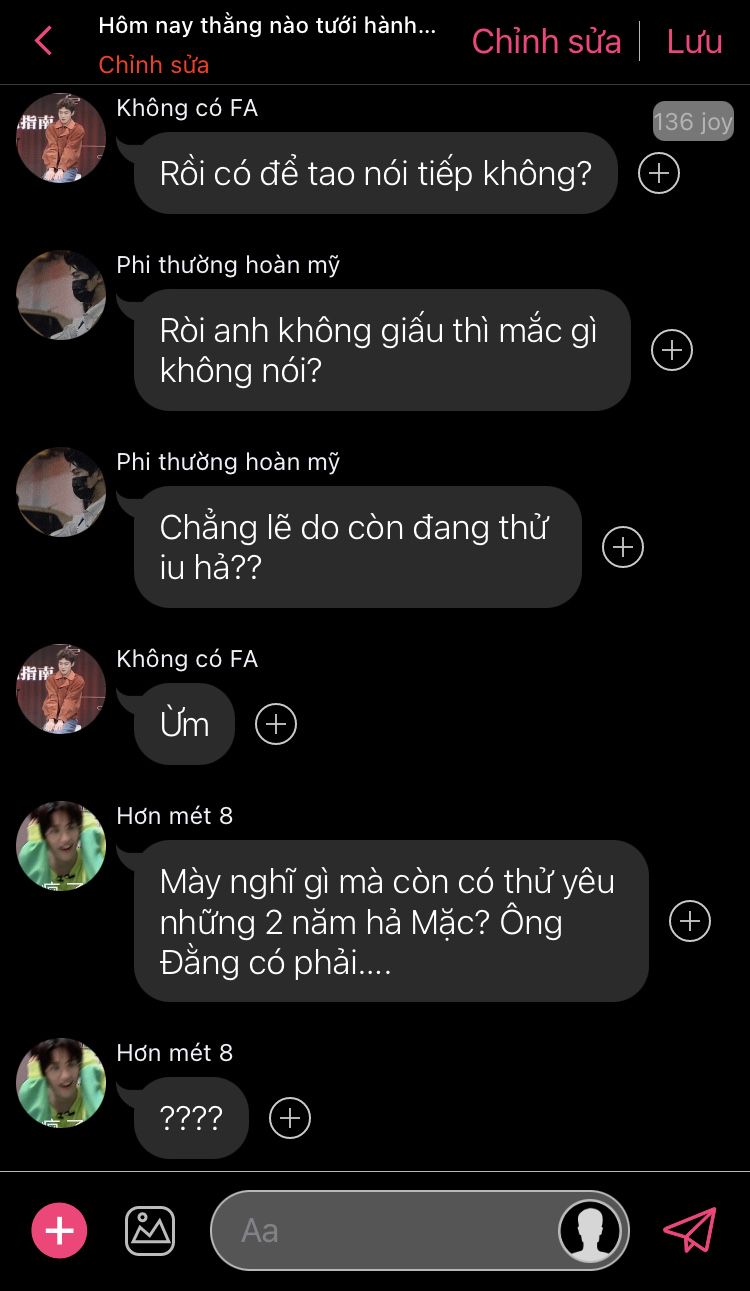Tap plus next to "Rồi có để tao nói tiếp không?"
The height and width of the screenshot is (1291, 750).
pyautogui.click(x=658, y=173)
